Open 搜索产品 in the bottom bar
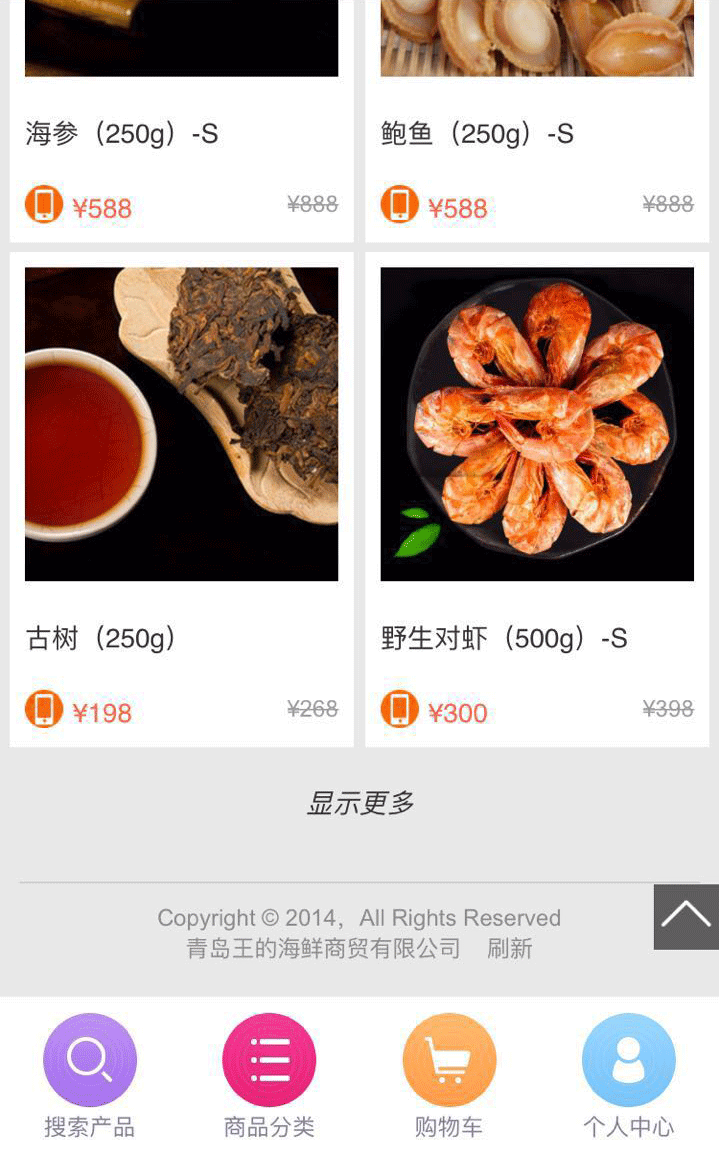The width and height of the screenshot is (719, 1156). 90,1076
